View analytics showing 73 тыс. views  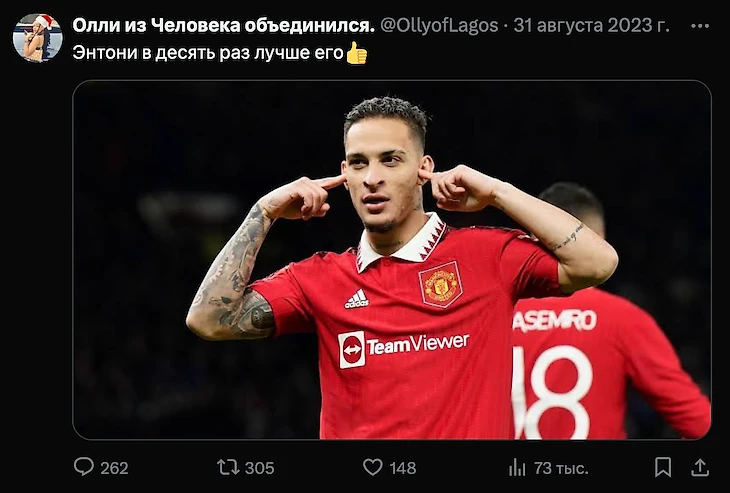click(518, 467)
